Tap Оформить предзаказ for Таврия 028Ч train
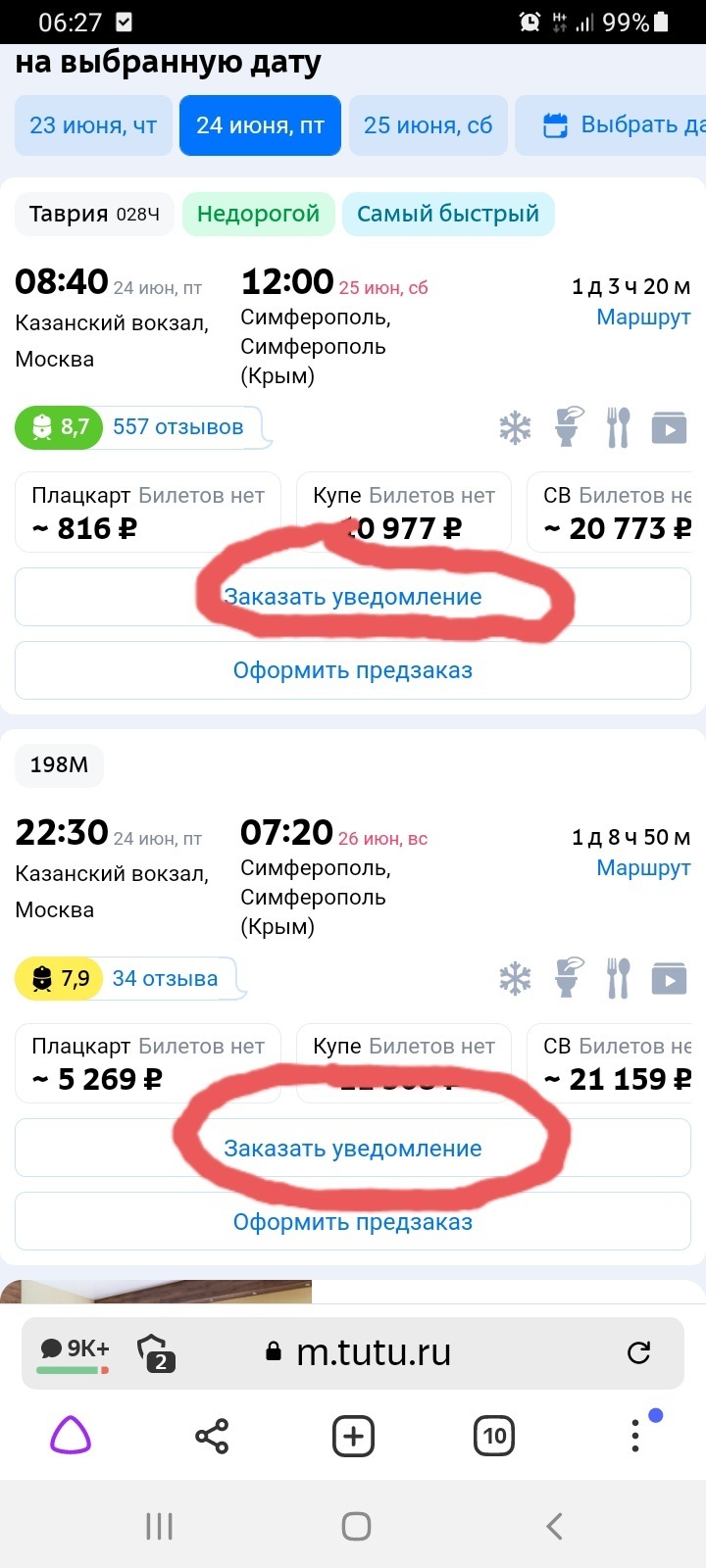706x1568 pixels. point(353,670)
